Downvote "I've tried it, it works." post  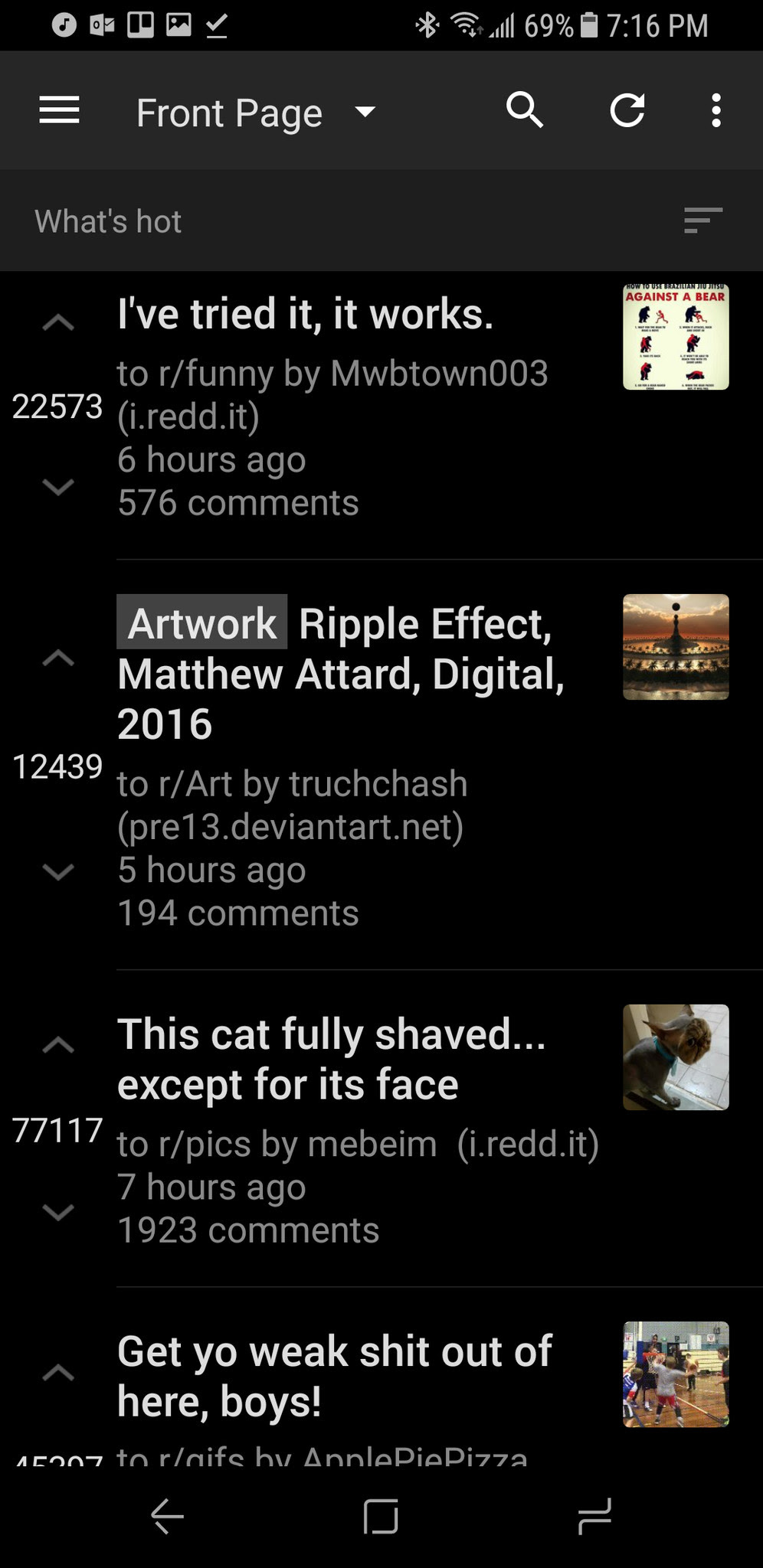58,486
